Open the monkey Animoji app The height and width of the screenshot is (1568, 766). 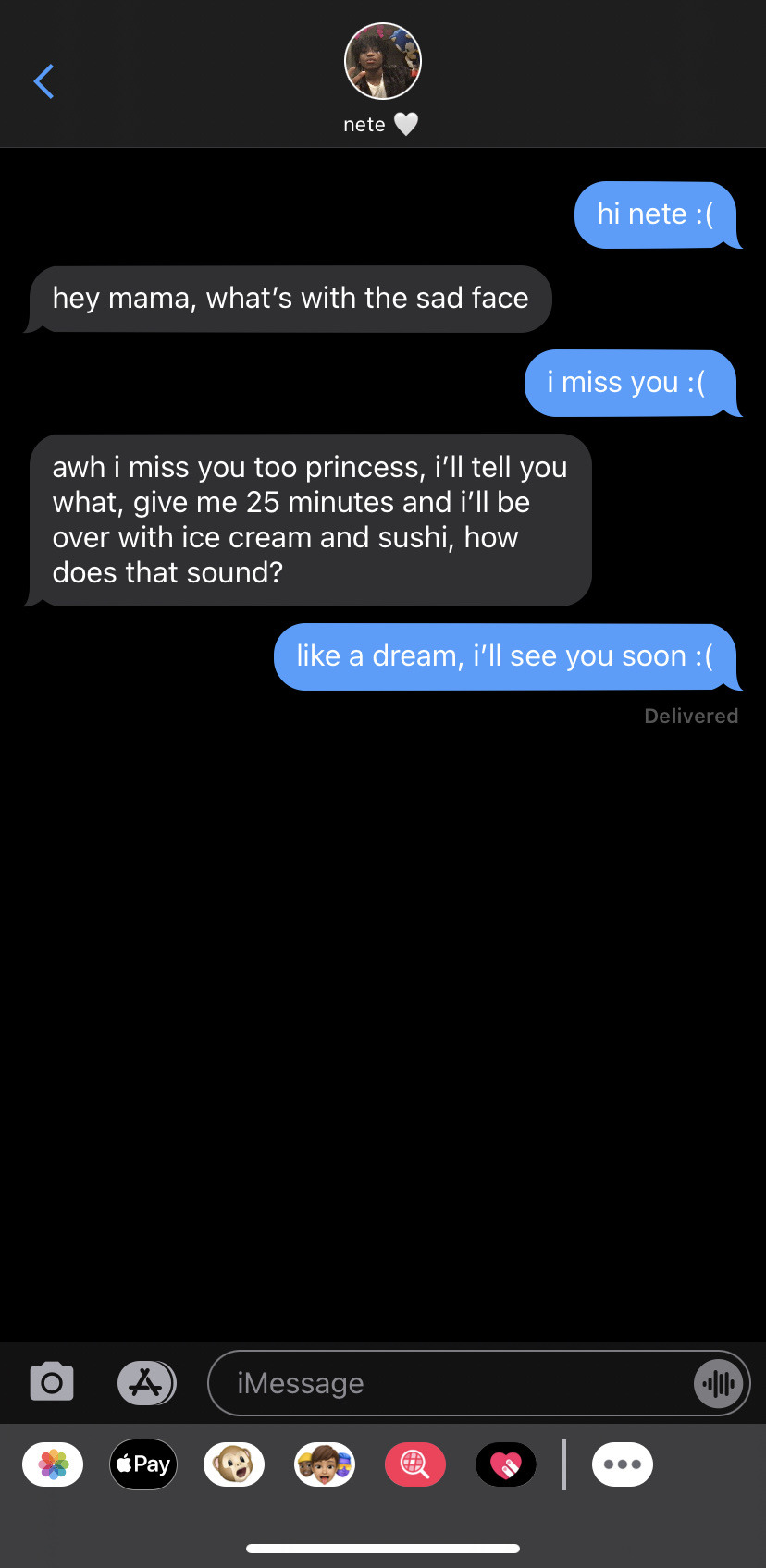click(234, 1464)
